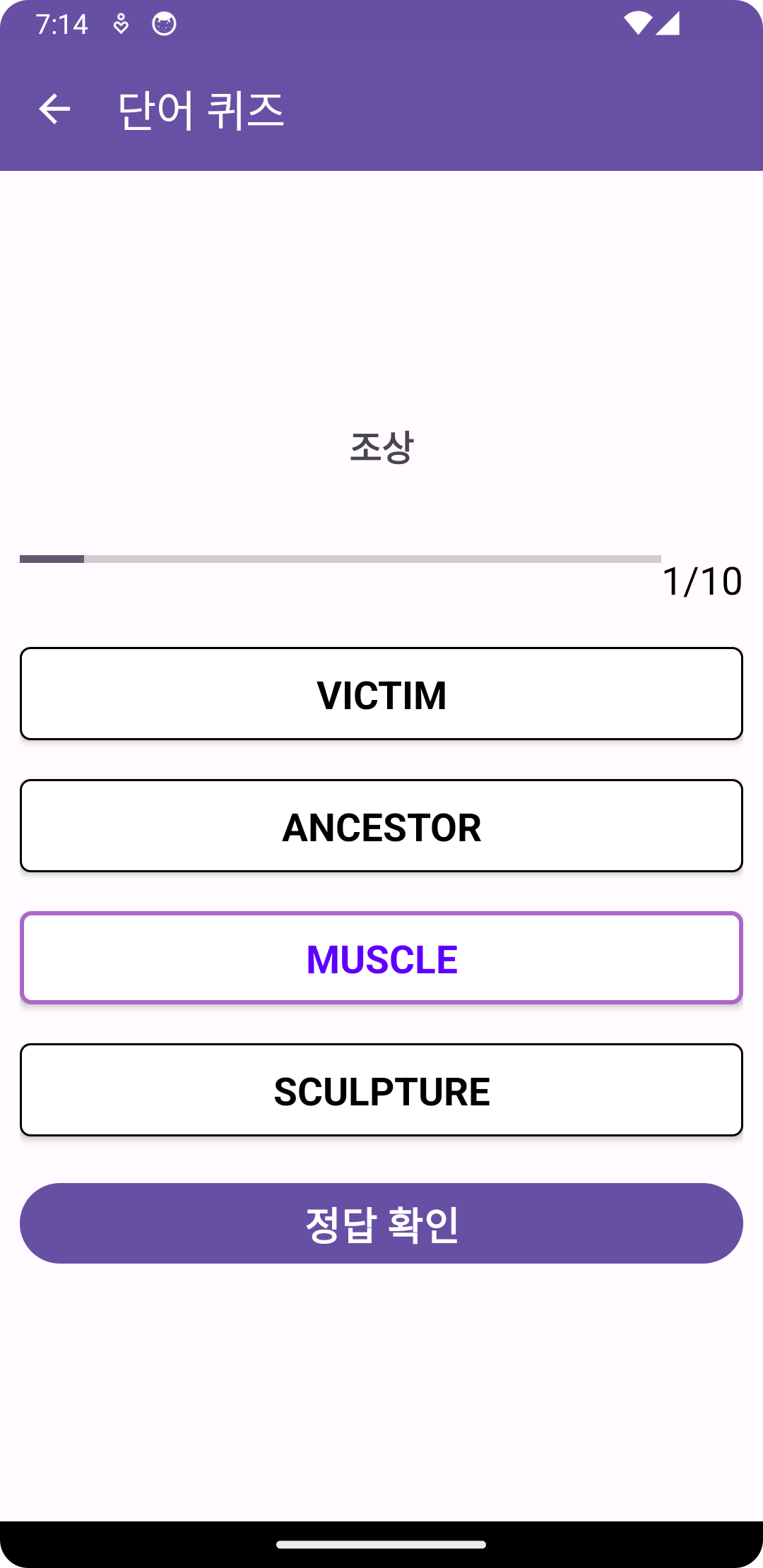Tap the 1/10 question counter
The height and width of the screenshot is (1568, 763).
click(x=702, y=582)
